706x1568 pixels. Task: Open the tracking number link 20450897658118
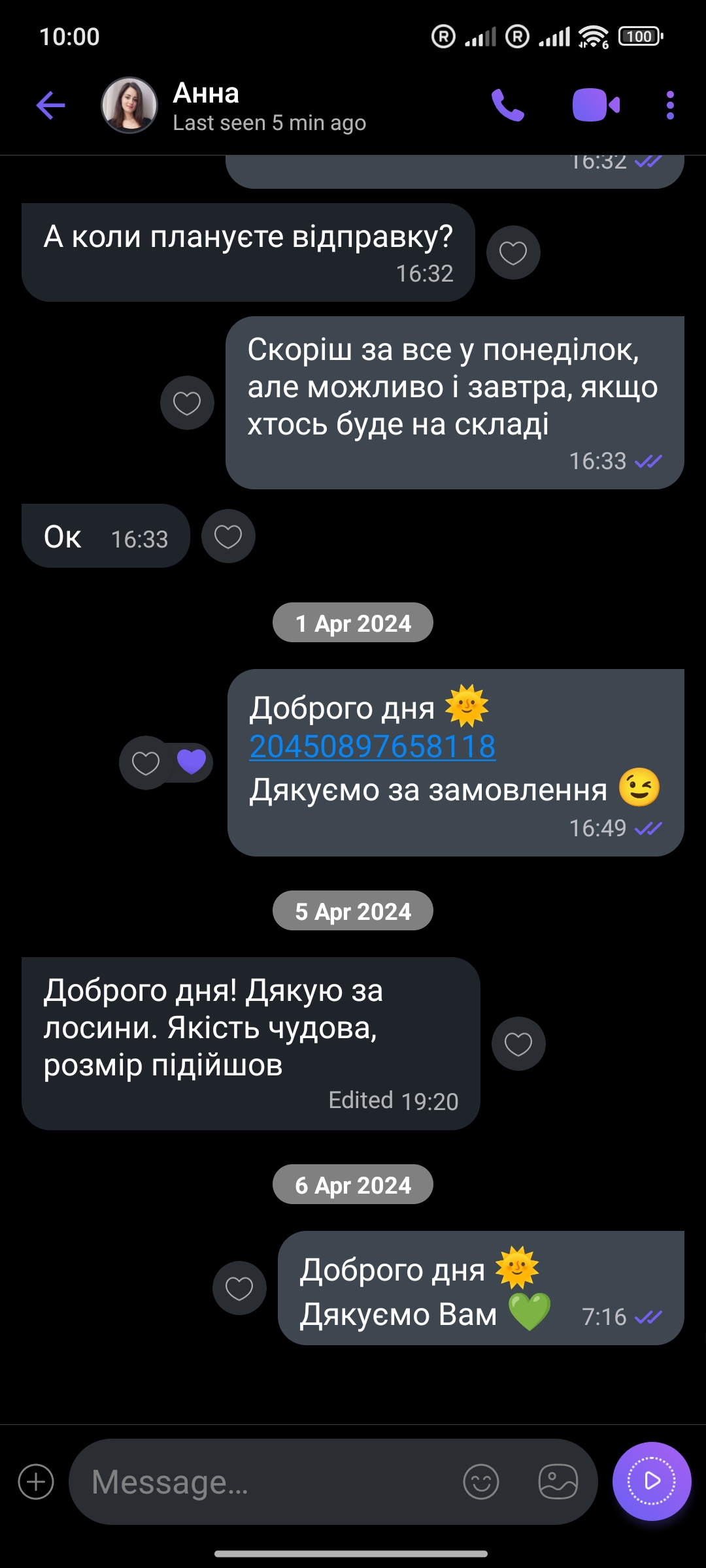coord(372,747)
